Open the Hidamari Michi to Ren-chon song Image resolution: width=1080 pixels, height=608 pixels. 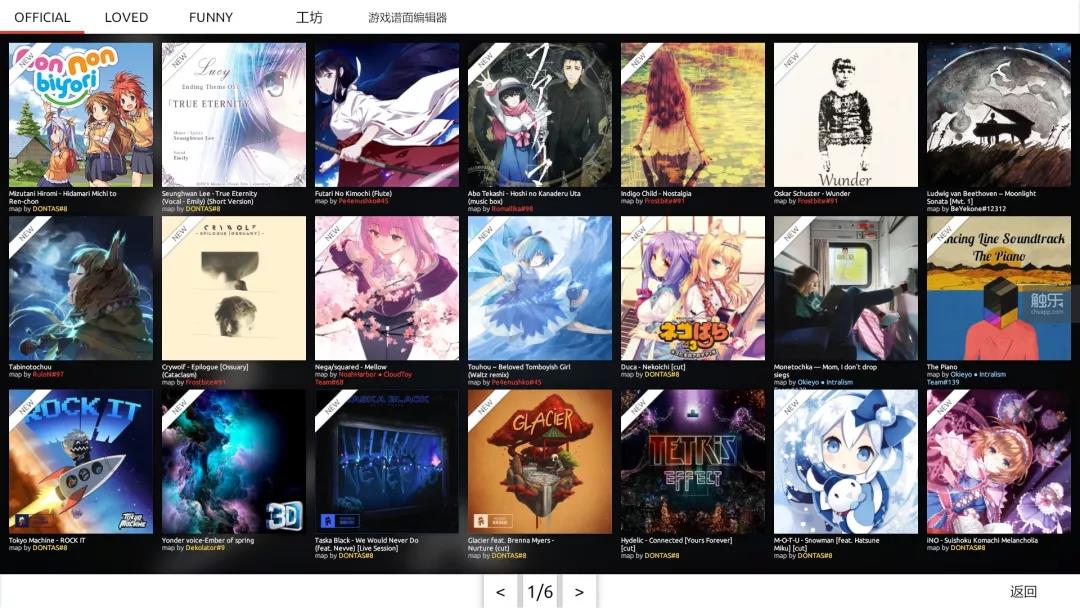[81, 115]
